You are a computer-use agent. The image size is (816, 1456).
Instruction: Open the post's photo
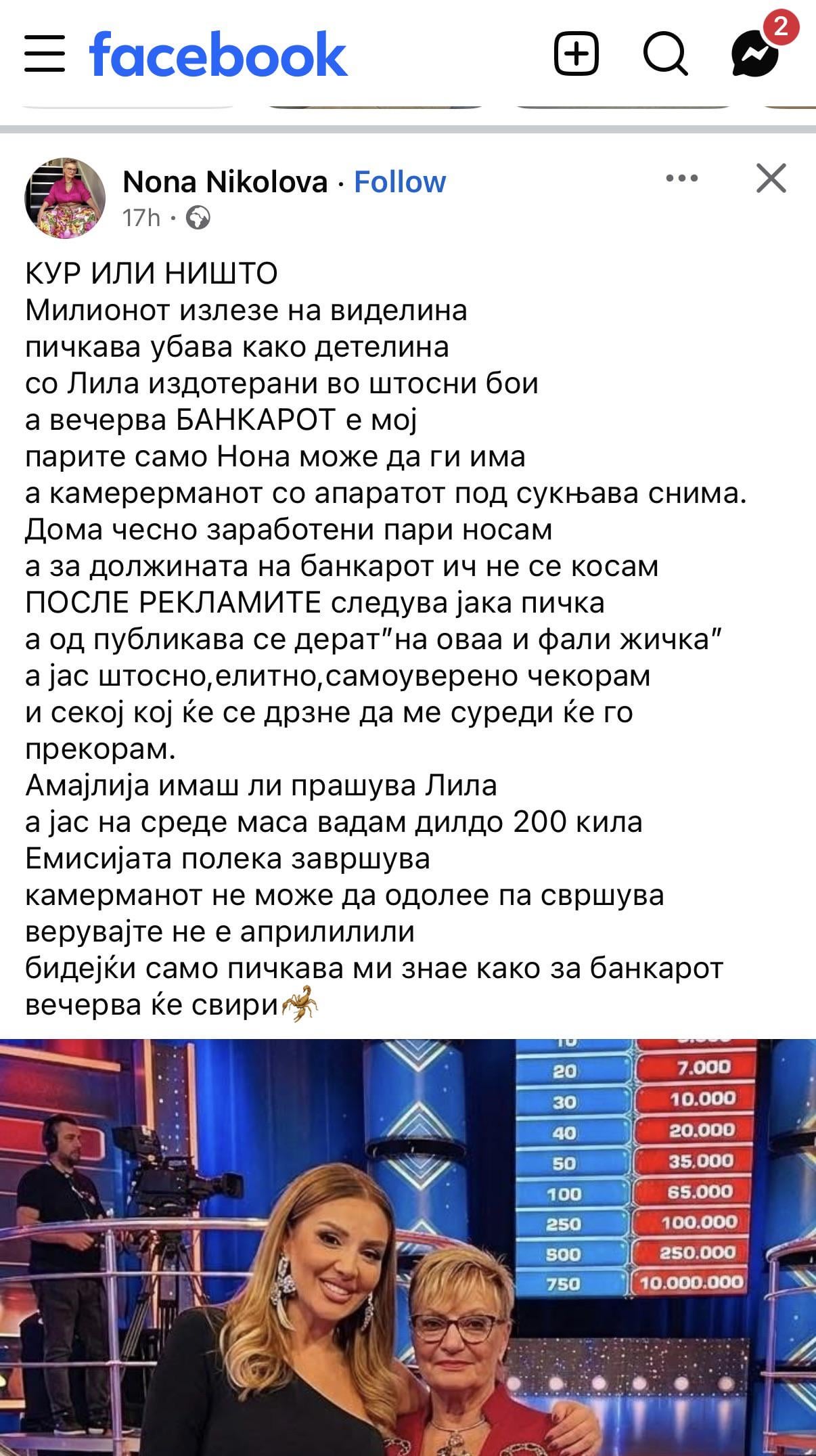coord(407,1245)
